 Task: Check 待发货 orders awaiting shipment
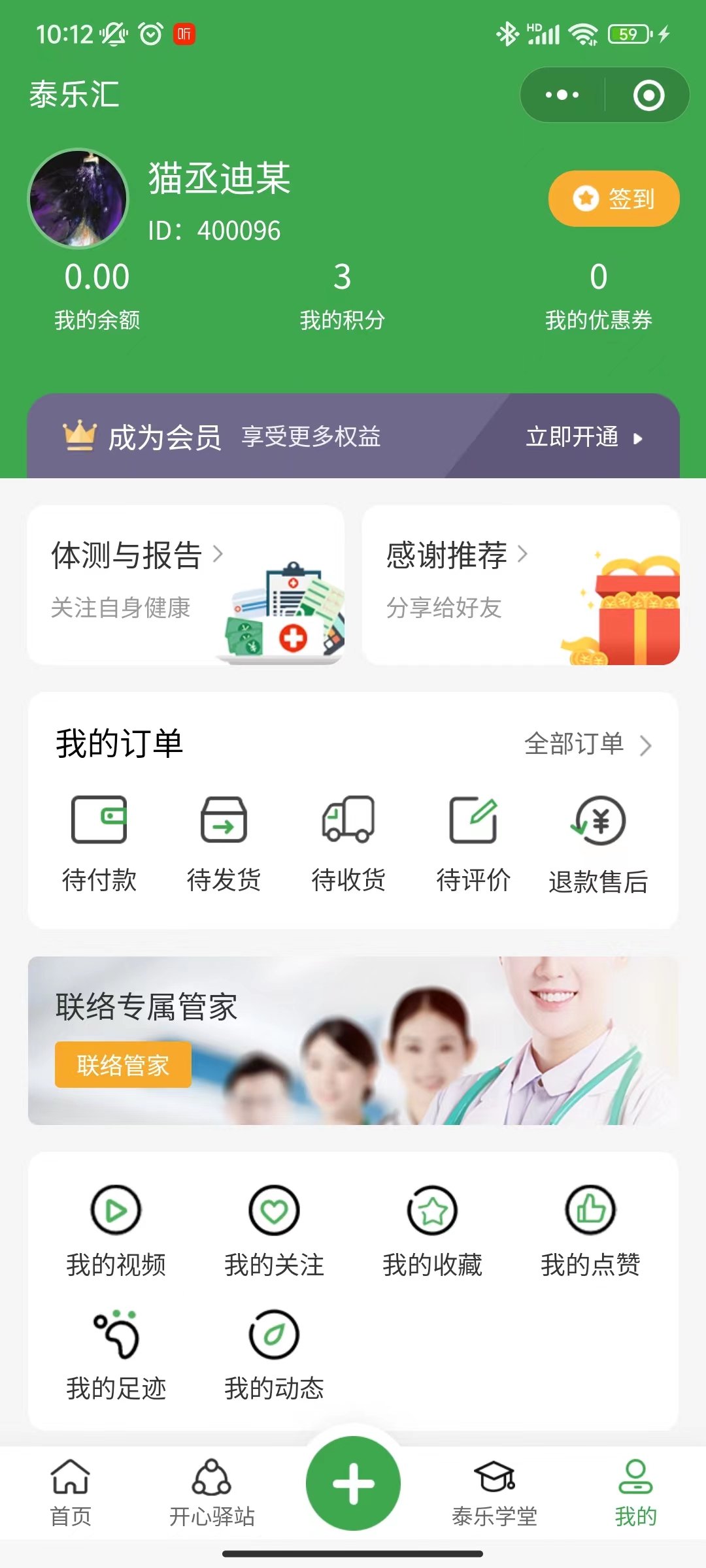tap(224, 842)
